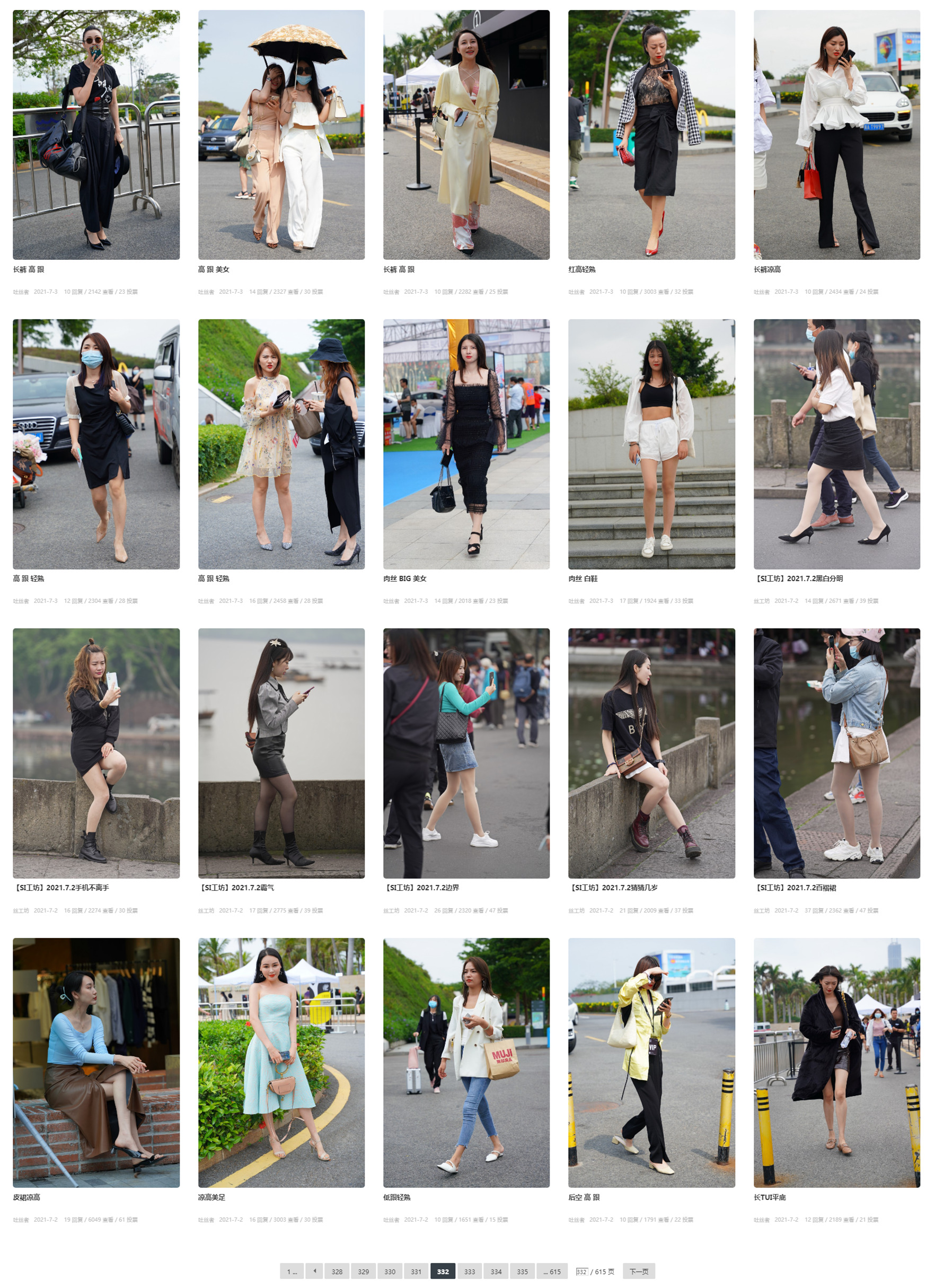Open post 【SI工坊】2021.7.2手机不离手
The image size is (935, 1288).
(61, 887)
